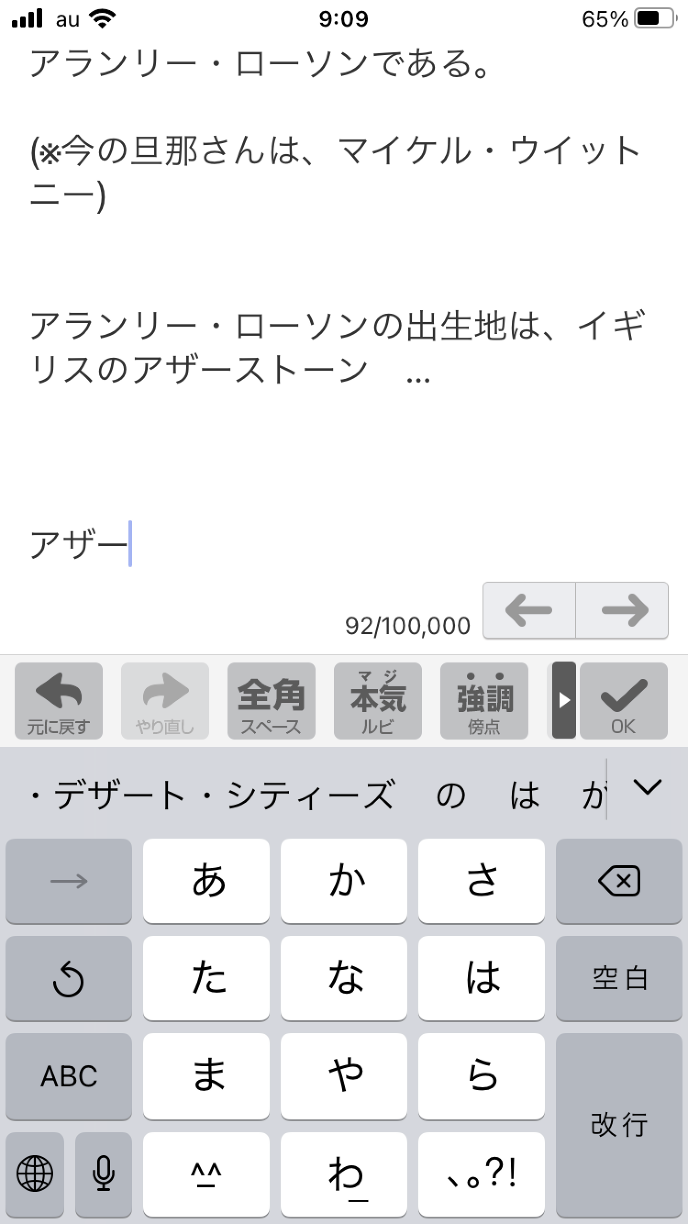This screenshot has width=688, height=1224.
Task: Add ruby text with the ルビ button
Action: coord(377,700)
